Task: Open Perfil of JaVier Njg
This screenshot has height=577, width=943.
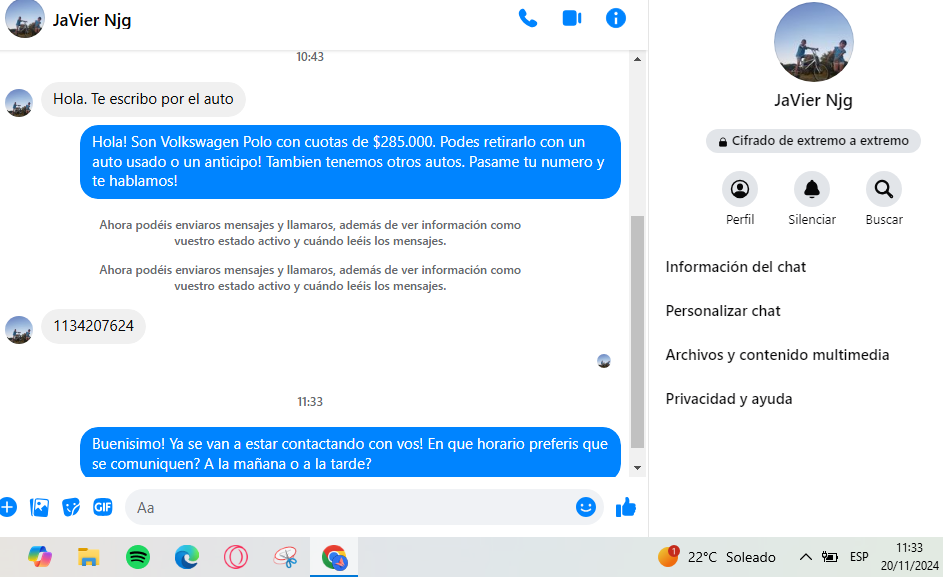Action: tap(740, 189)
